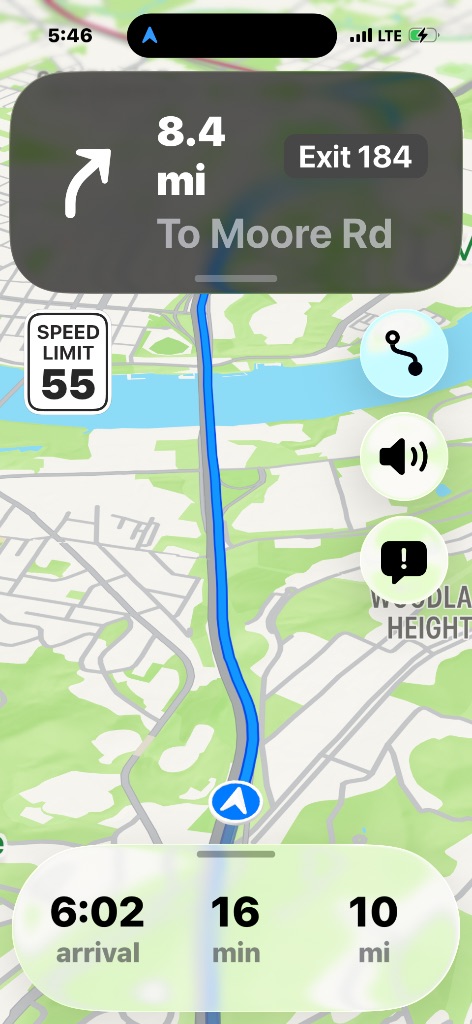Open the route overview button

pos(404,353)
